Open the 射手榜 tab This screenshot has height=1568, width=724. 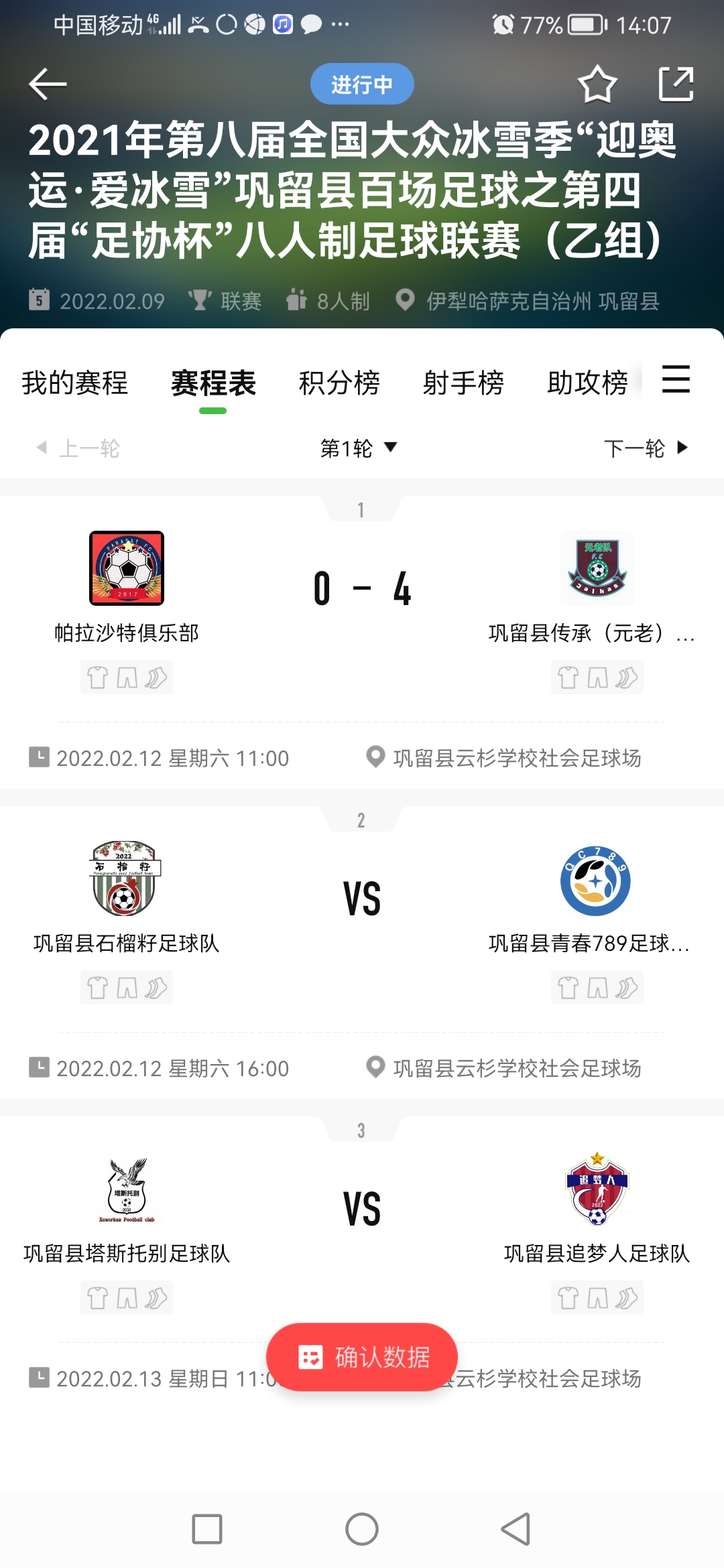[x=463, y=383]
